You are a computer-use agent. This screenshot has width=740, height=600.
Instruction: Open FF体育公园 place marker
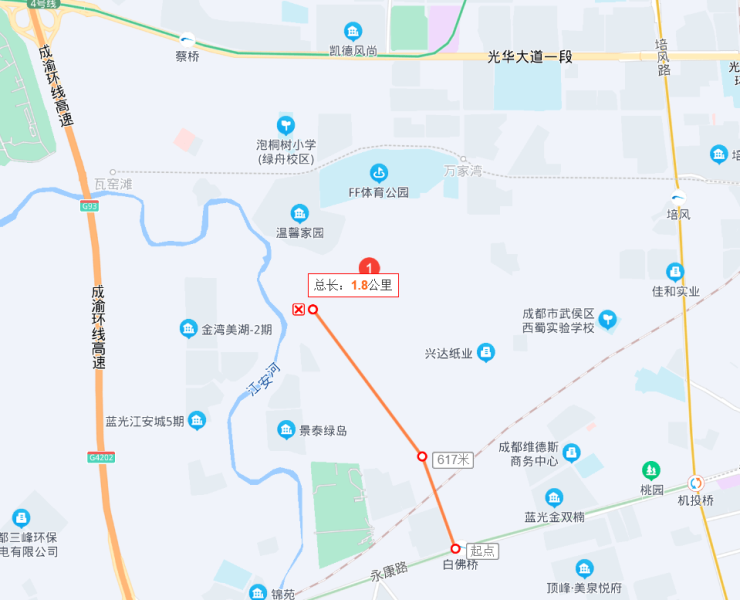[378, 173]
